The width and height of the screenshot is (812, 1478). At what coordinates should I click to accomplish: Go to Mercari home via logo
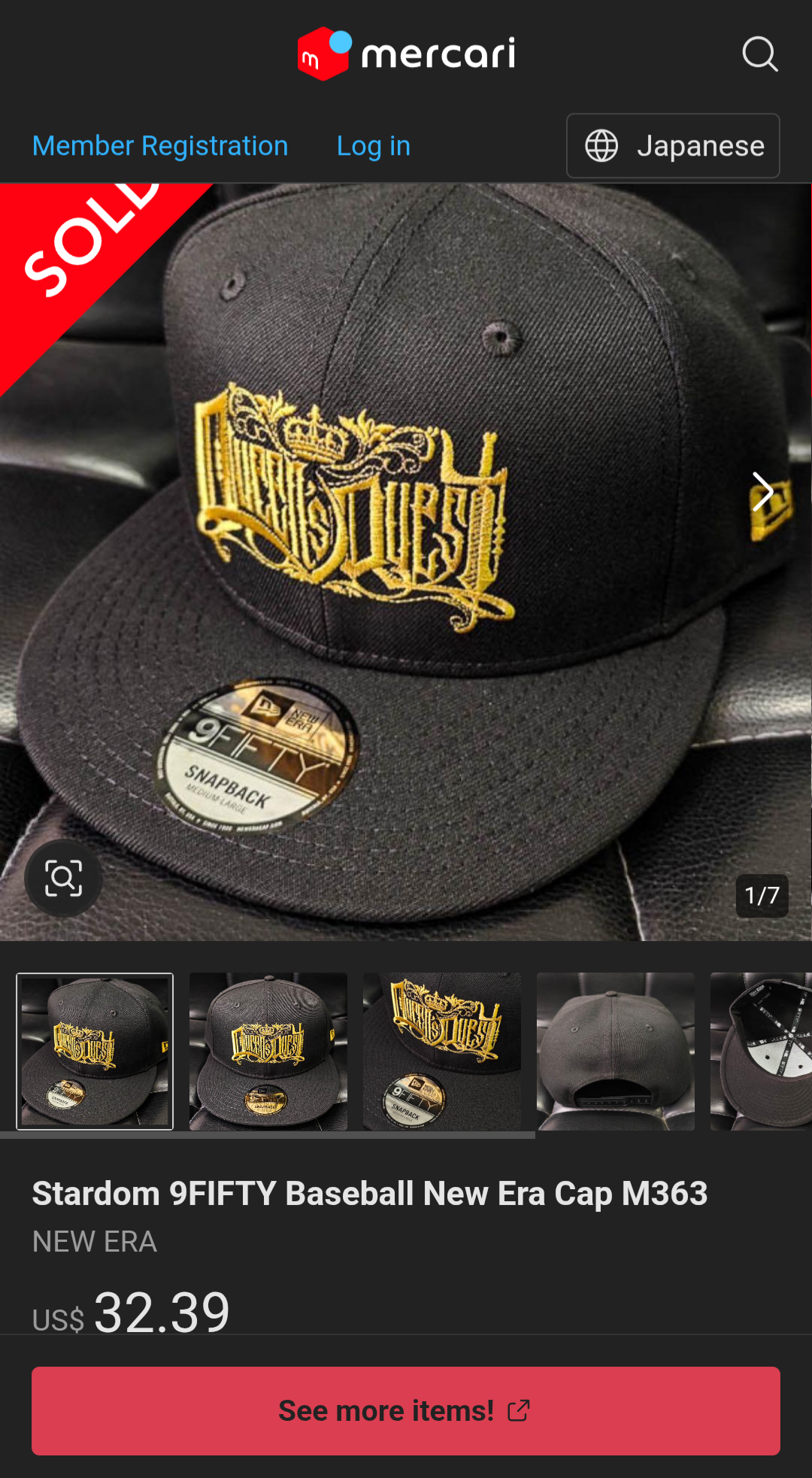pyautogui.click(x=406, y=54)
